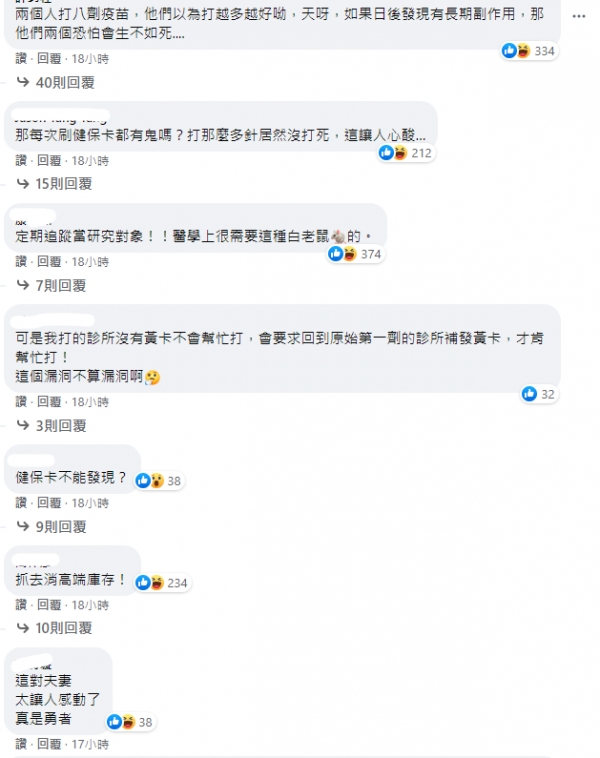Reply to the comment 定期追蹤當研究對象
The image size is (600, 758).
click(49, 262)
